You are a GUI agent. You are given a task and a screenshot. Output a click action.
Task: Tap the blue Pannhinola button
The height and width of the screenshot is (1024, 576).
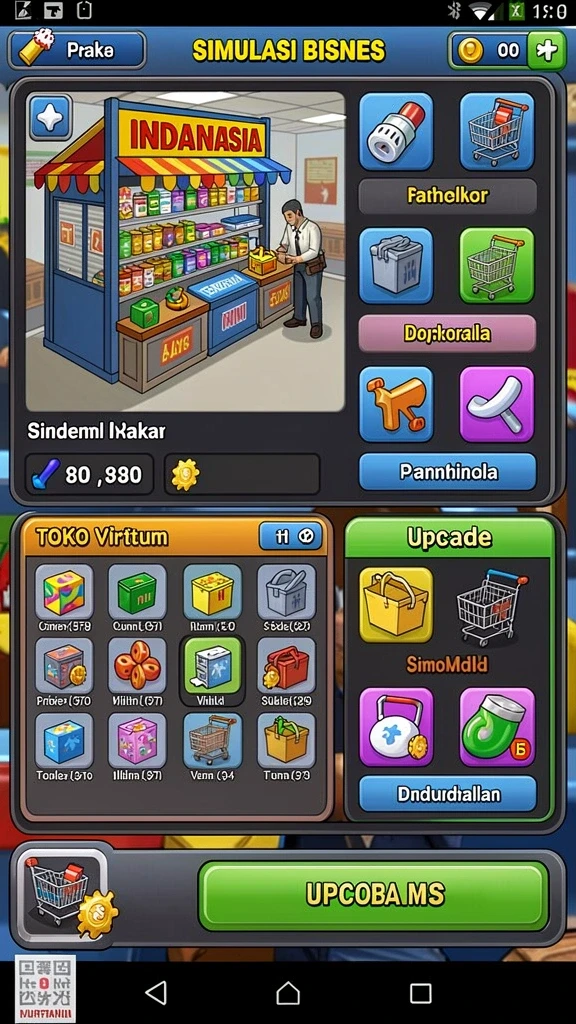[447, 472]
